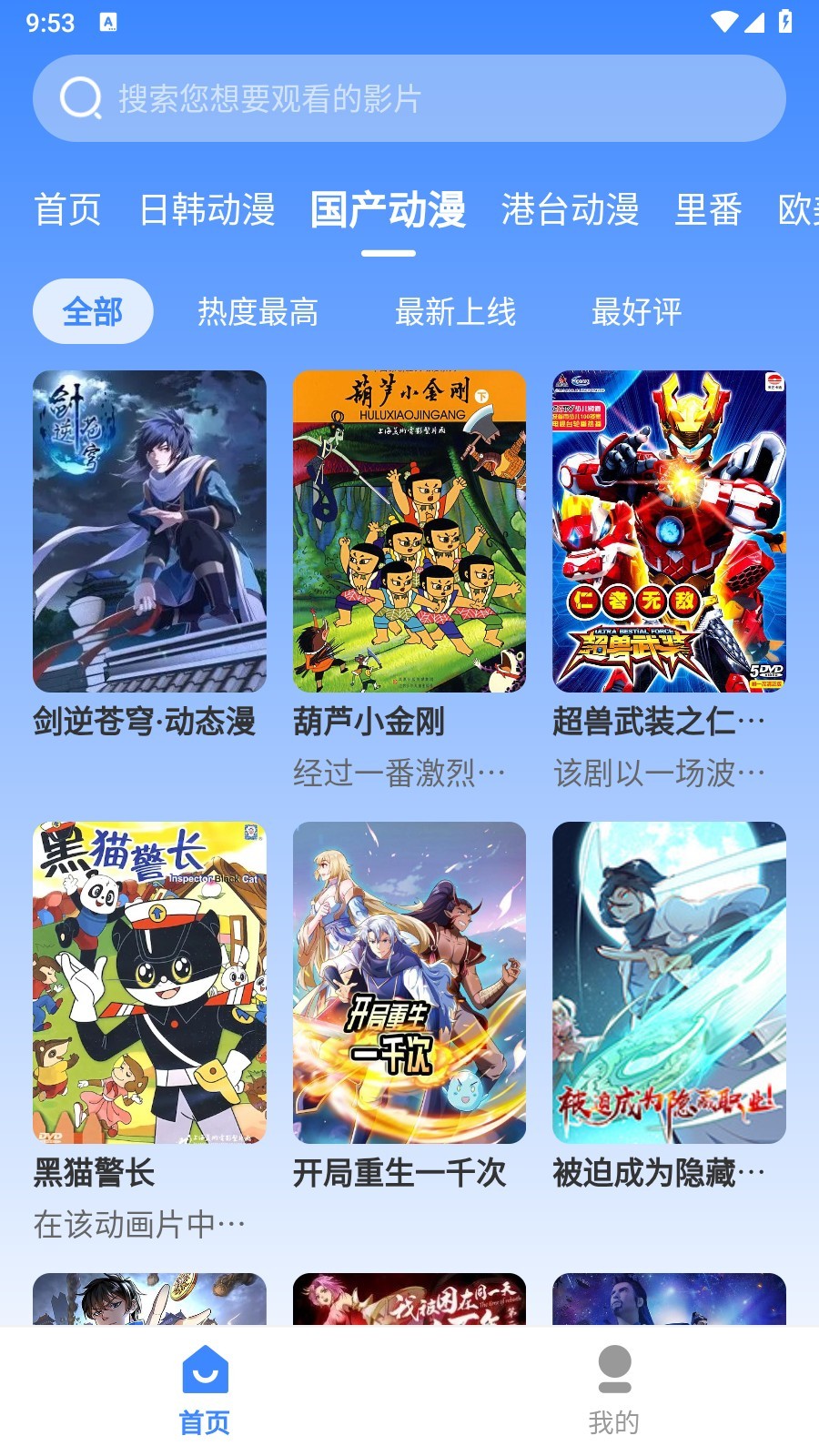
Task: Open 剑逆苍穹·动态漫 by its title
Action: point(144,721)
